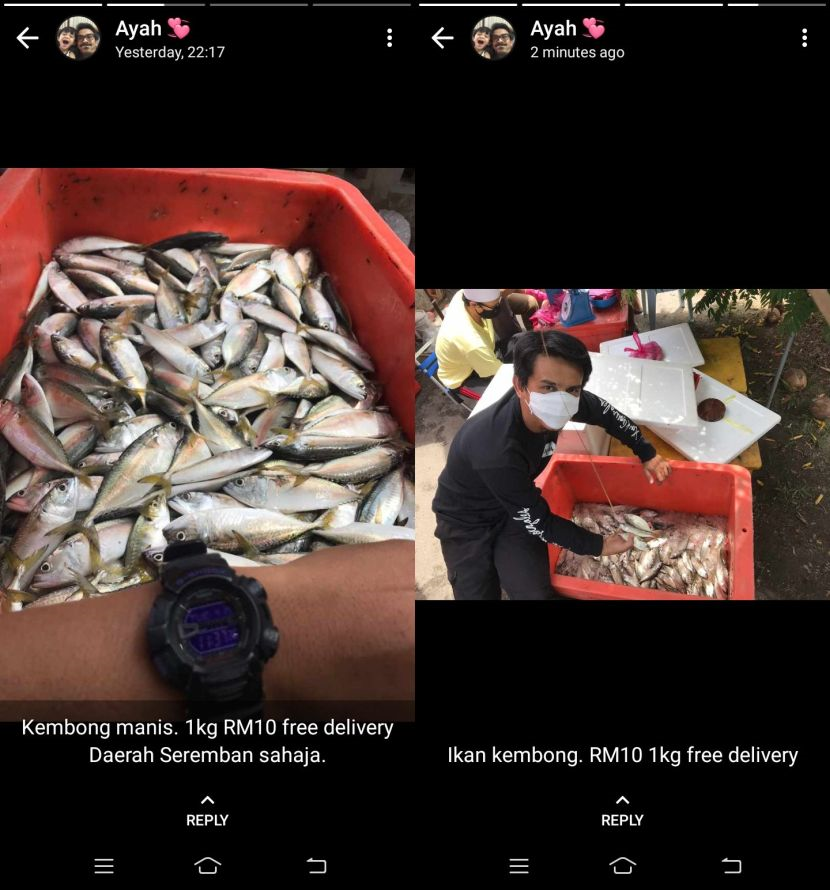Screen dimensions: 830x890
Task: Open Ayah's profile picture on Yesterday status
Action: [x=78, y=38]
